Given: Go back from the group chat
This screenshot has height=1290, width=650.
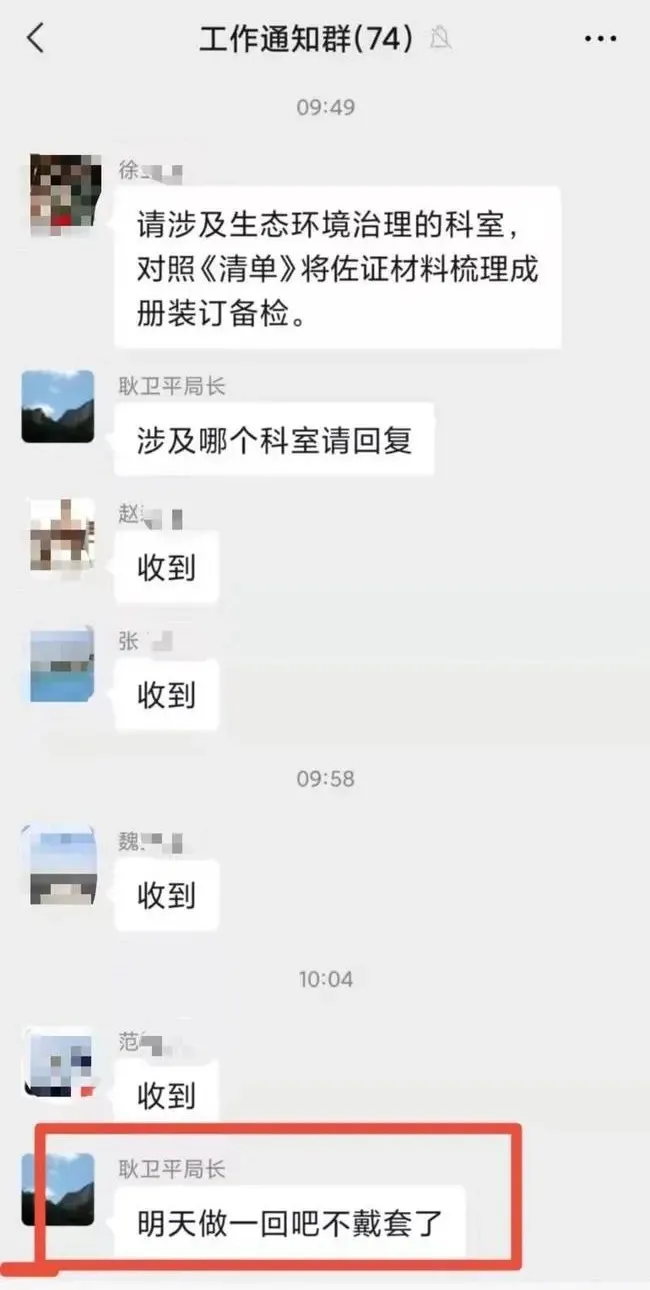Looking at the screenshot, I should coord(36,39).
